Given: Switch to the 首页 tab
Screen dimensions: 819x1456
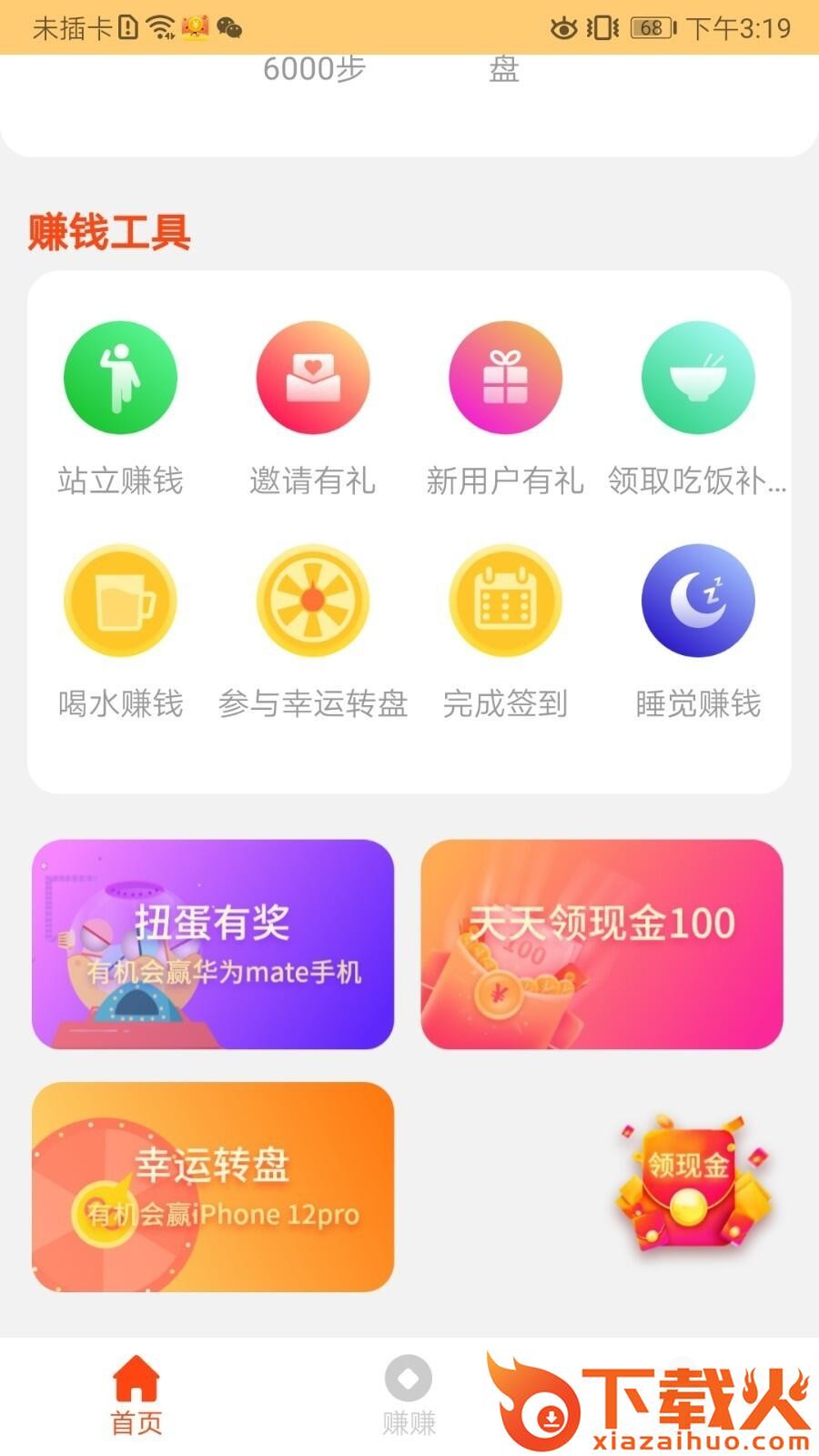Looking at the screenshot, I should (x=136, y=1396).
